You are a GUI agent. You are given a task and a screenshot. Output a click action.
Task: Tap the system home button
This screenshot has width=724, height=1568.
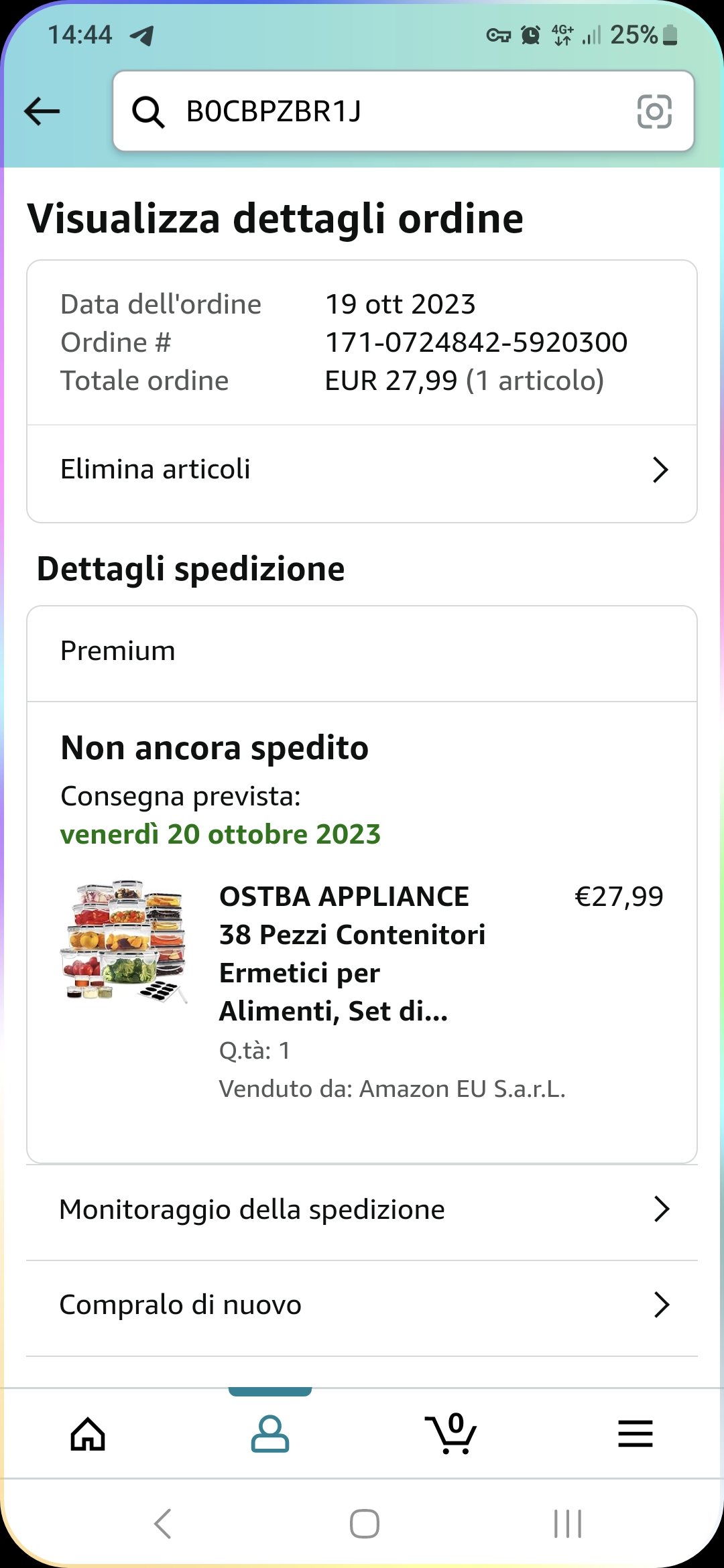click(x=364, y=1524)
